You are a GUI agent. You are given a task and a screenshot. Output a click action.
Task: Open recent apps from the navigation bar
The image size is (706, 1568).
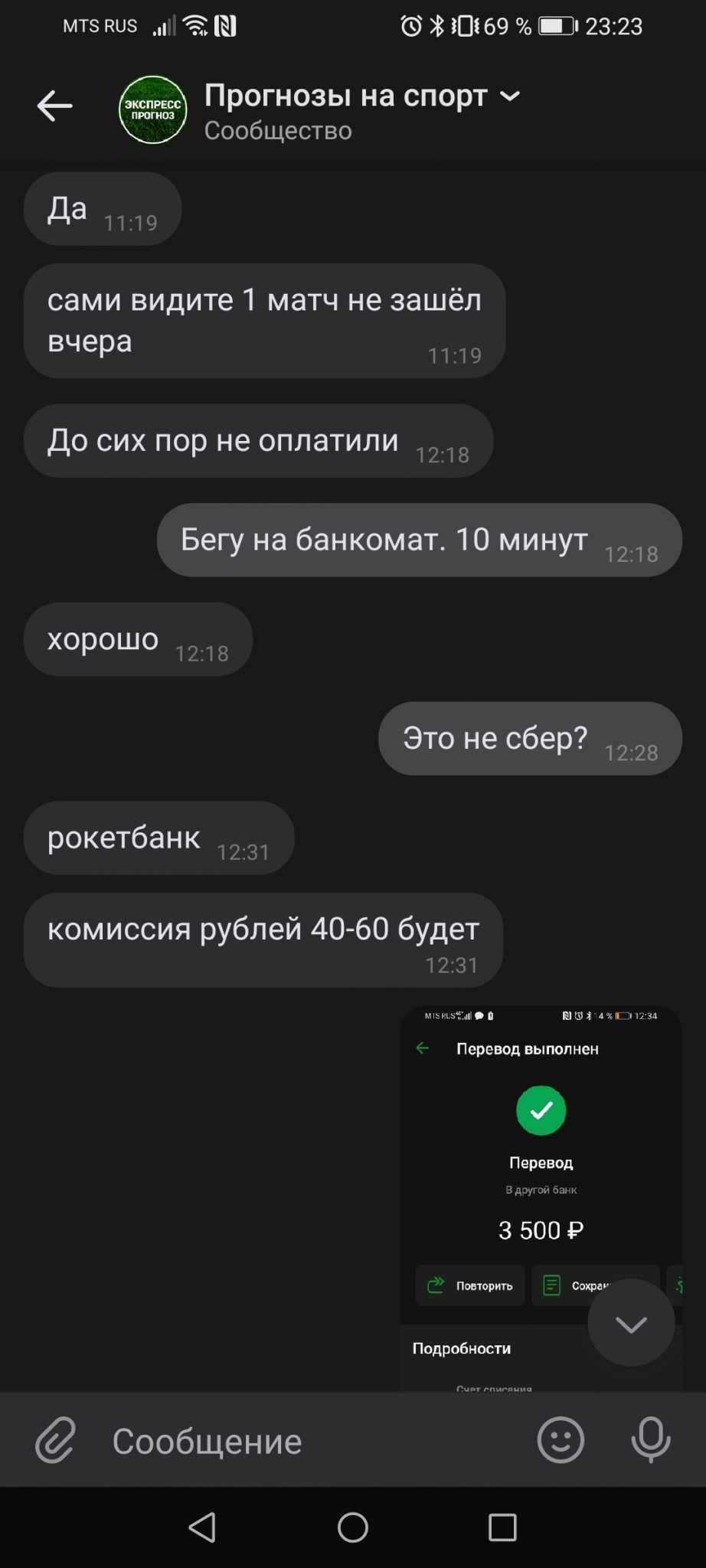click(502, 1527)
